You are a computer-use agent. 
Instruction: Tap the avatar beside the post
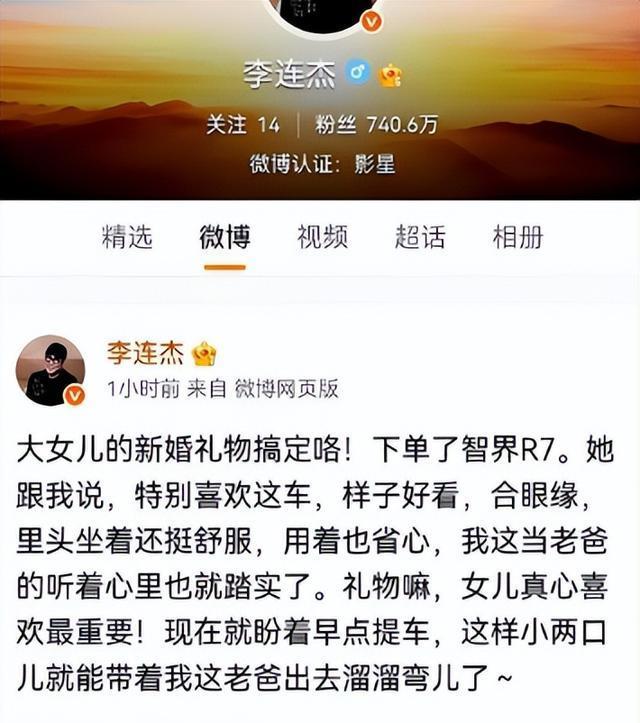tap(50, 370)
